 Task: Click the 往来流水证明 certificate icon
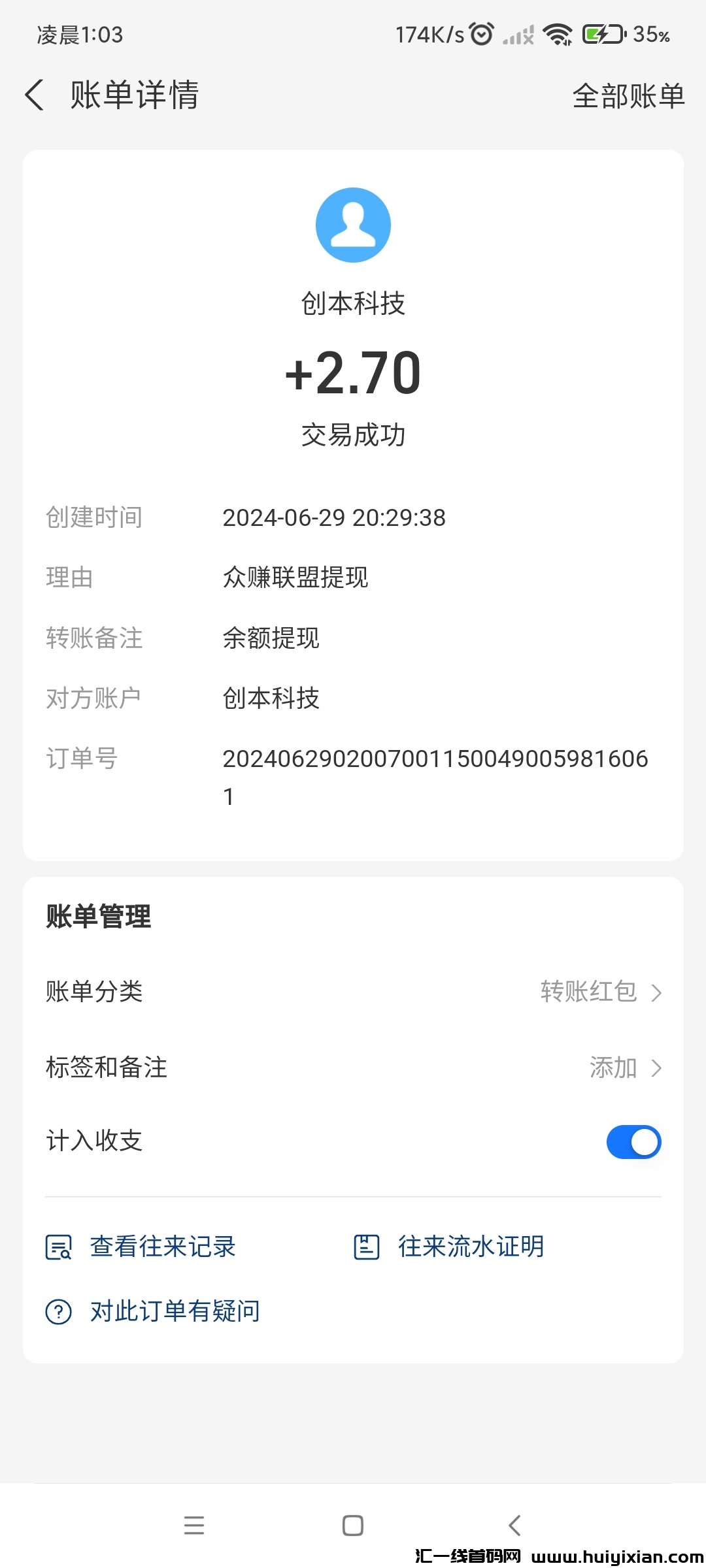pyautogui.click(x=368, y=1246)
